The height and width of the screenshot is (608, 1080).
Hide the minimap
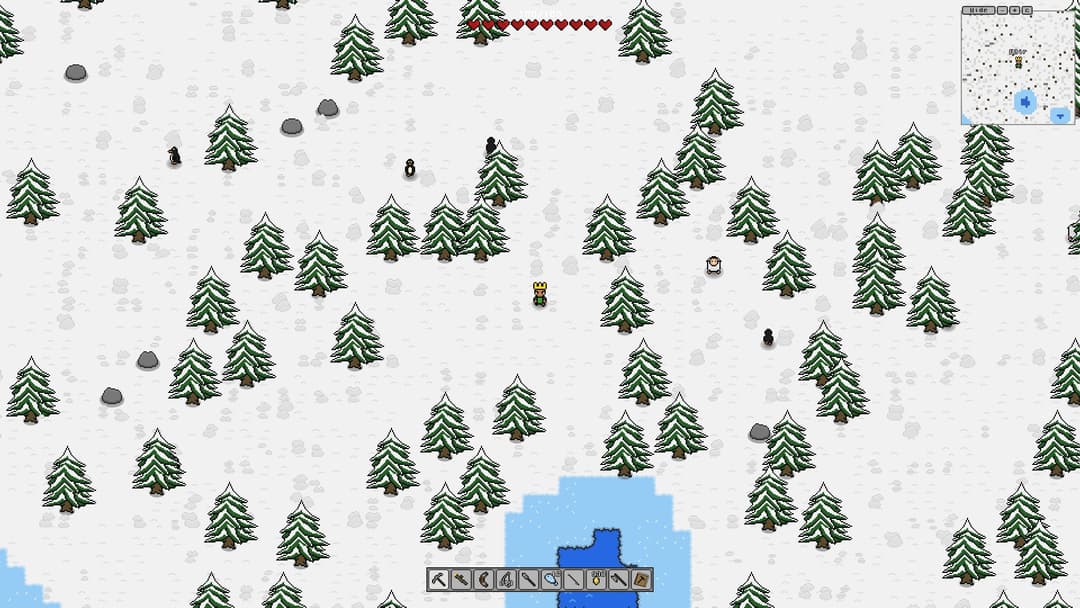(x=978, y=10)
